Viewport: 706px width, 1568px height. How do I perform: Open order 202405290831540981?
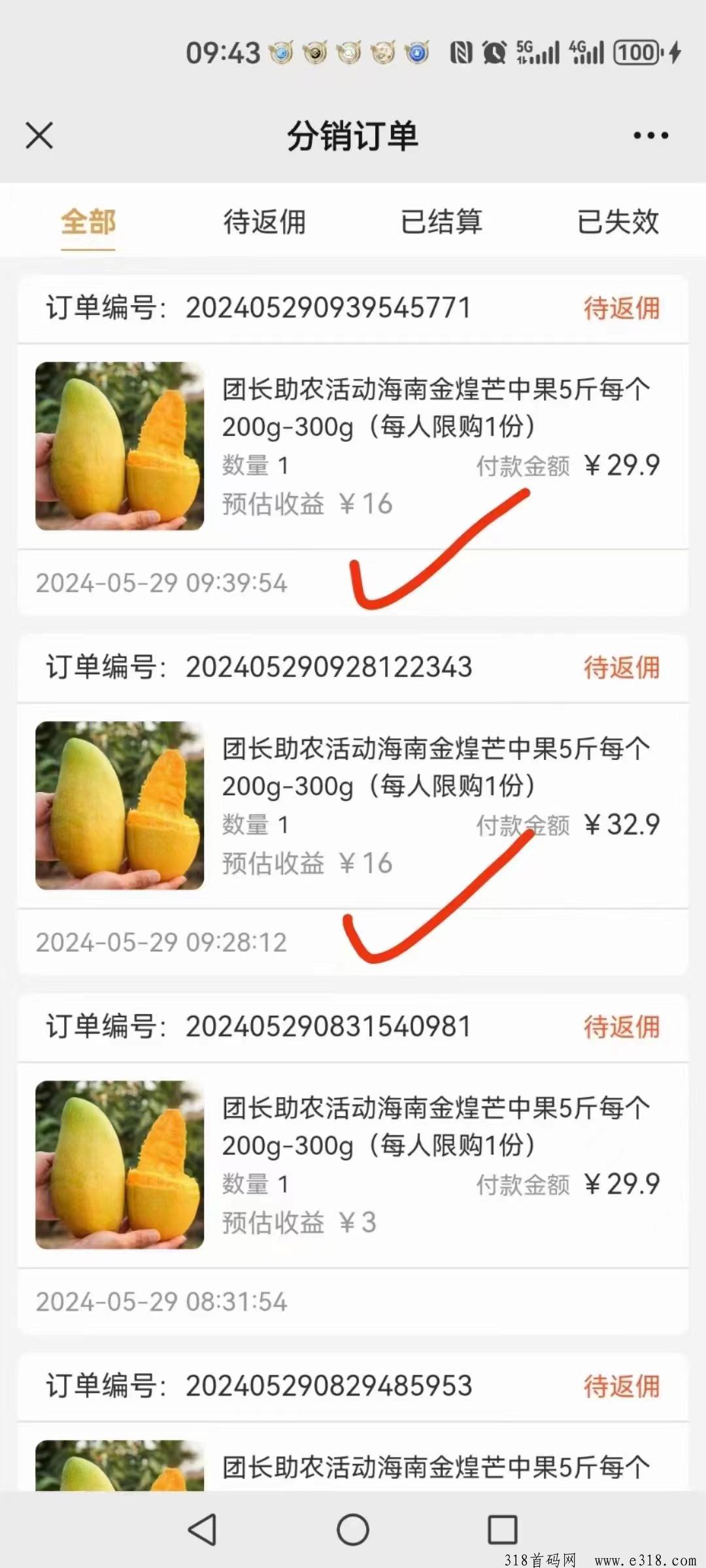click(353, 1164)
